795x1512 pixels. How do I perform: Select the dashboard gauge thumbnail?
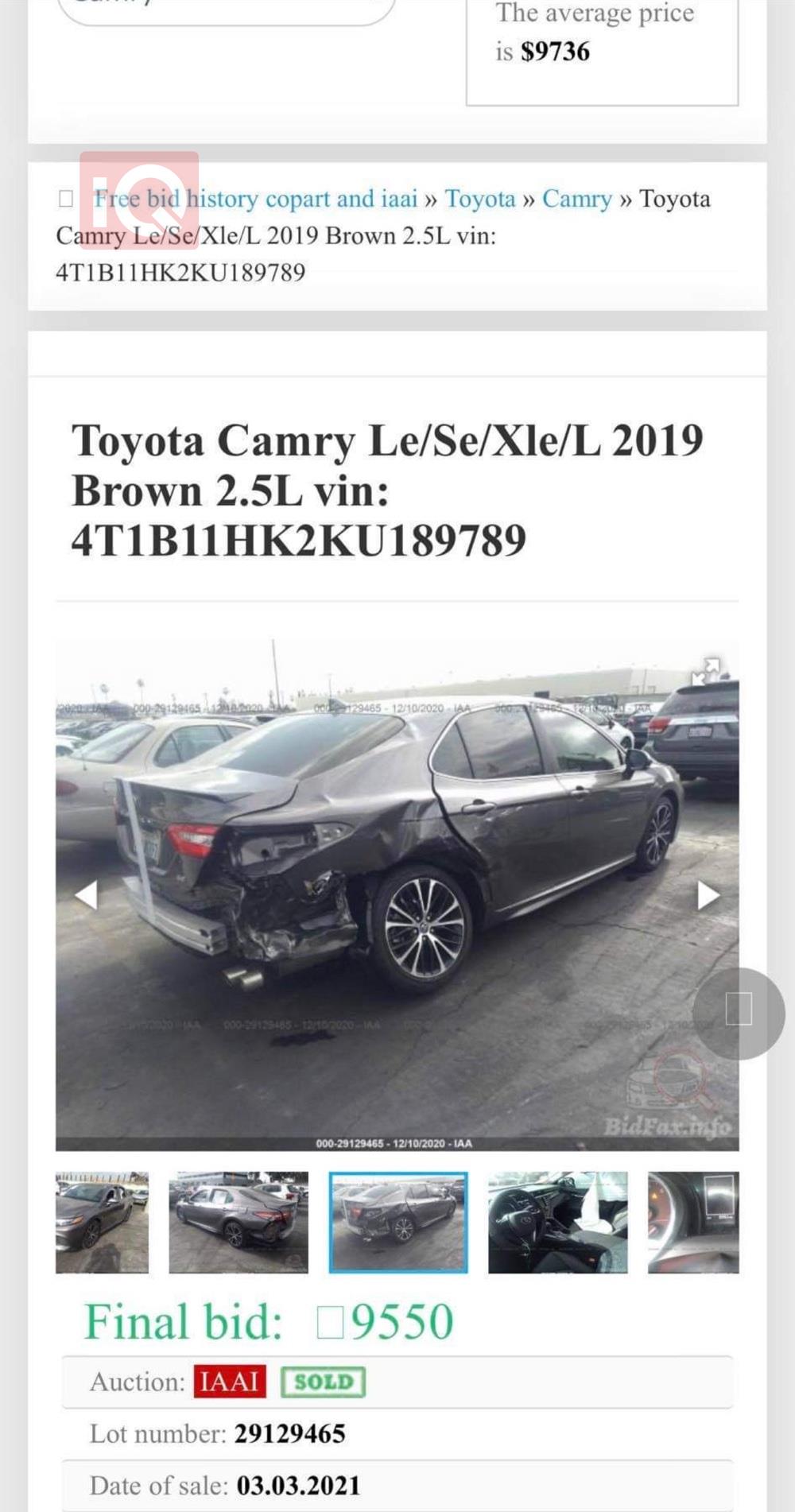click(x=692, y=1222)
